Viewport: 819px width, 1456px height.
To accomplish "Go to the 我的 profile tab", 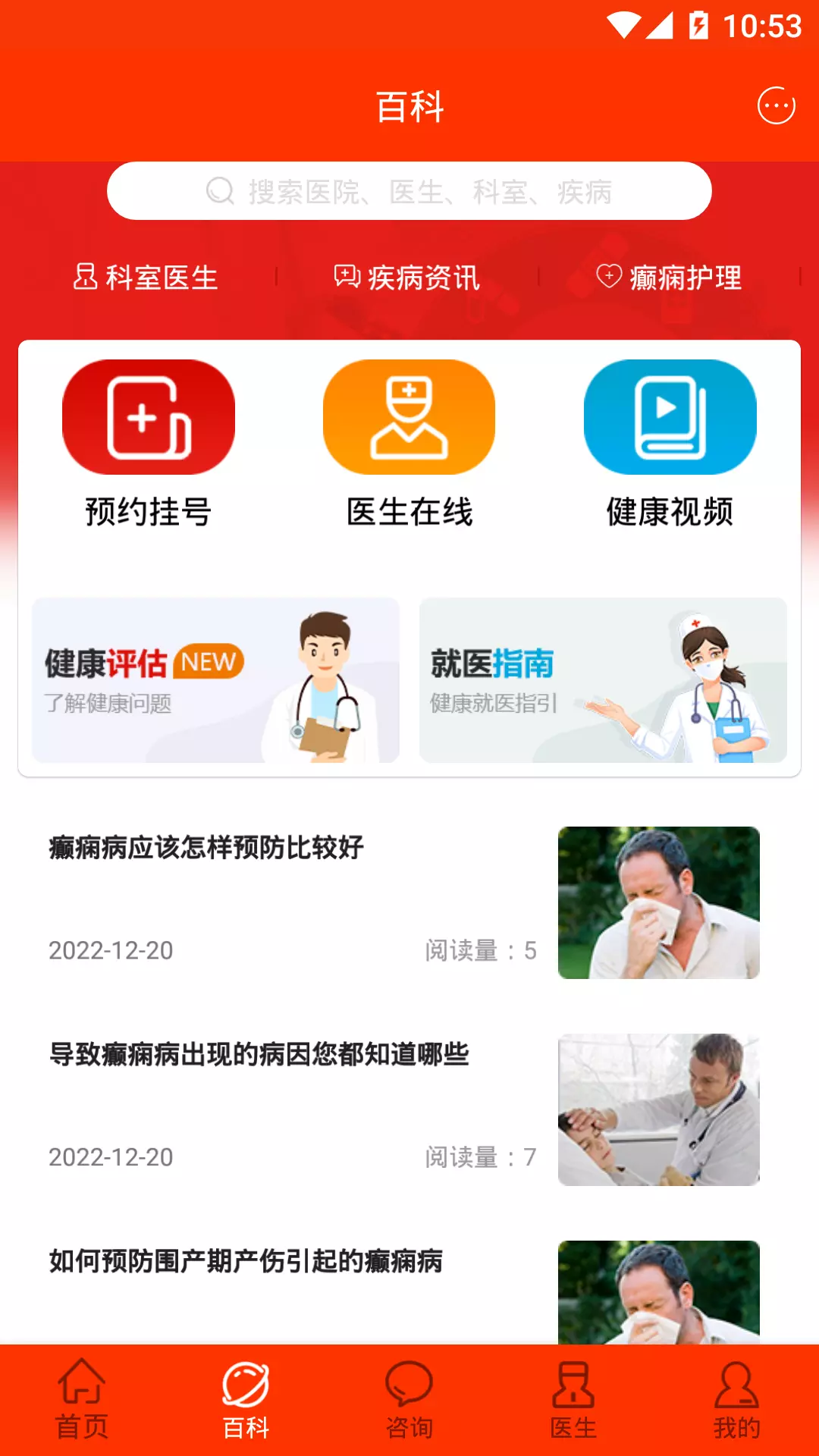I will point(737,1400).
